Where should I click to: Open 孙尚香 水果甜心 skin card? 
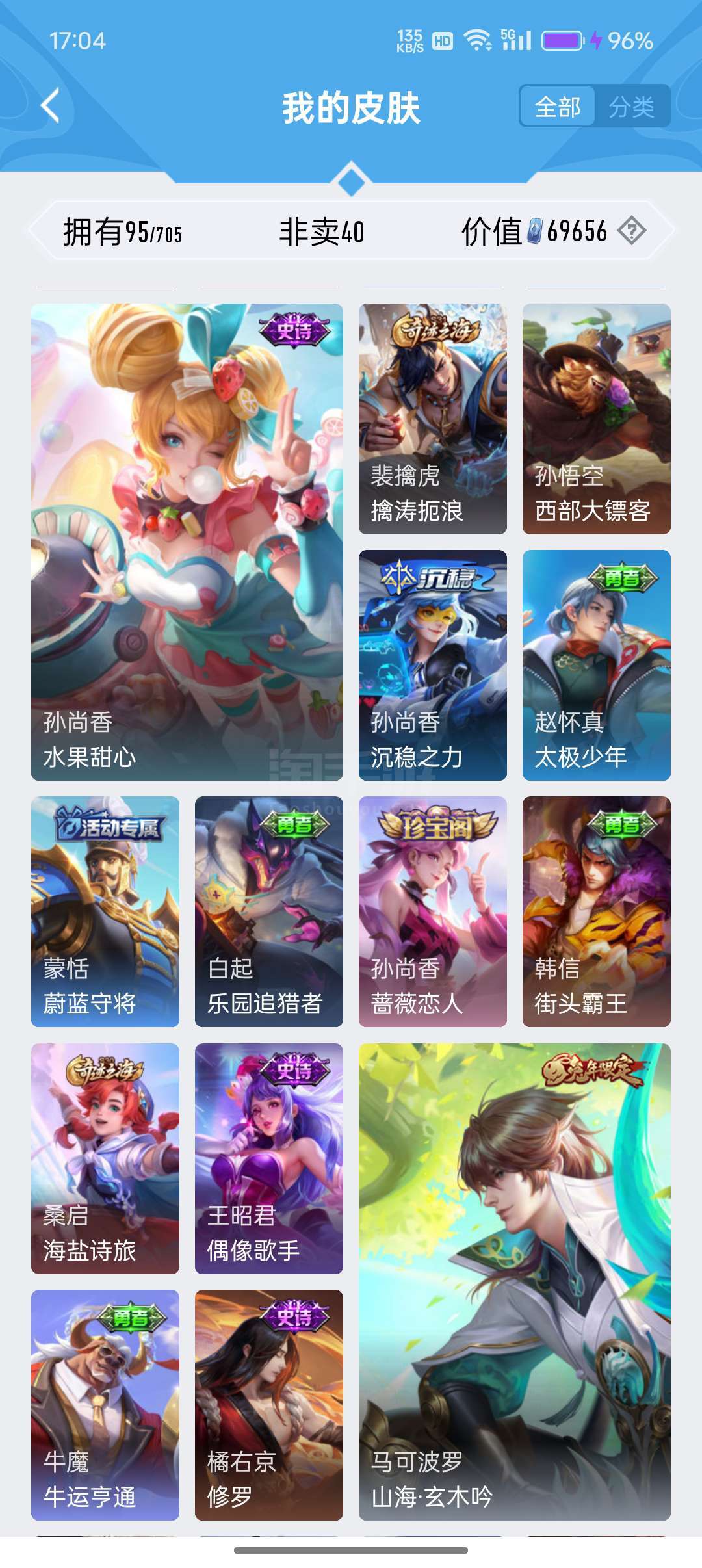(x=187, y=542)
